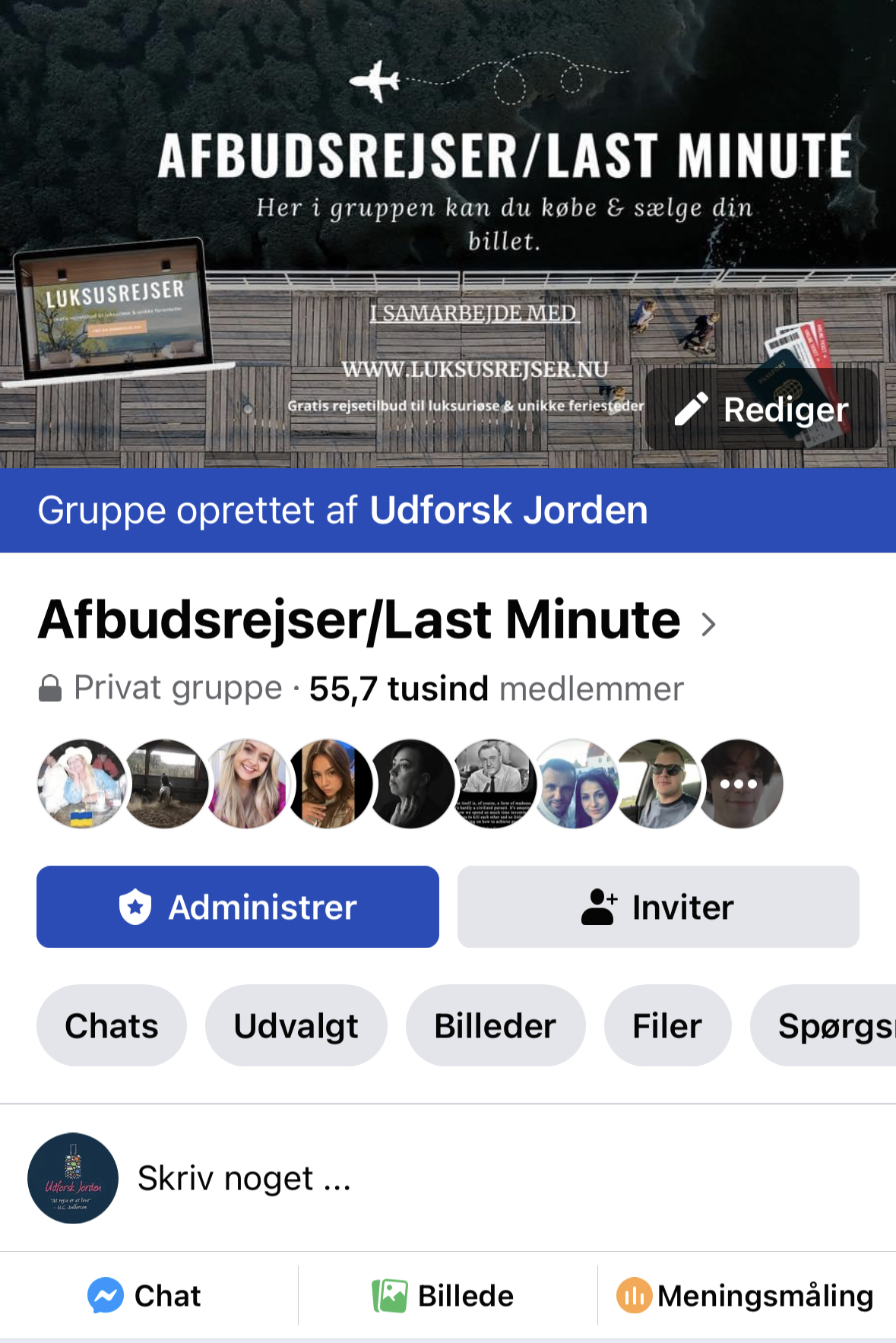Viewport: 896px width, 1343px height.
Task: Create a group Chat
Action: pos(146,1296)
